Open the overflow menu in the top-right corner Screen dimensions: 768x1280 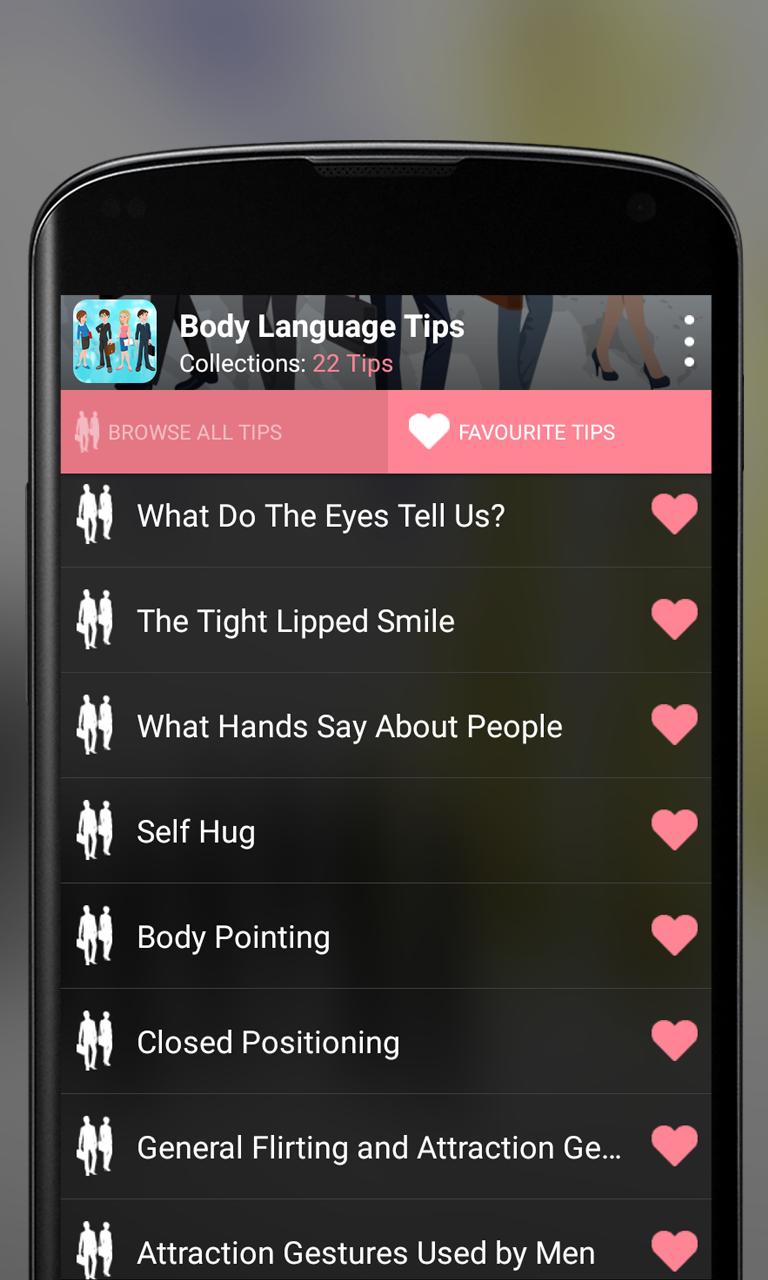pos(689,342)
